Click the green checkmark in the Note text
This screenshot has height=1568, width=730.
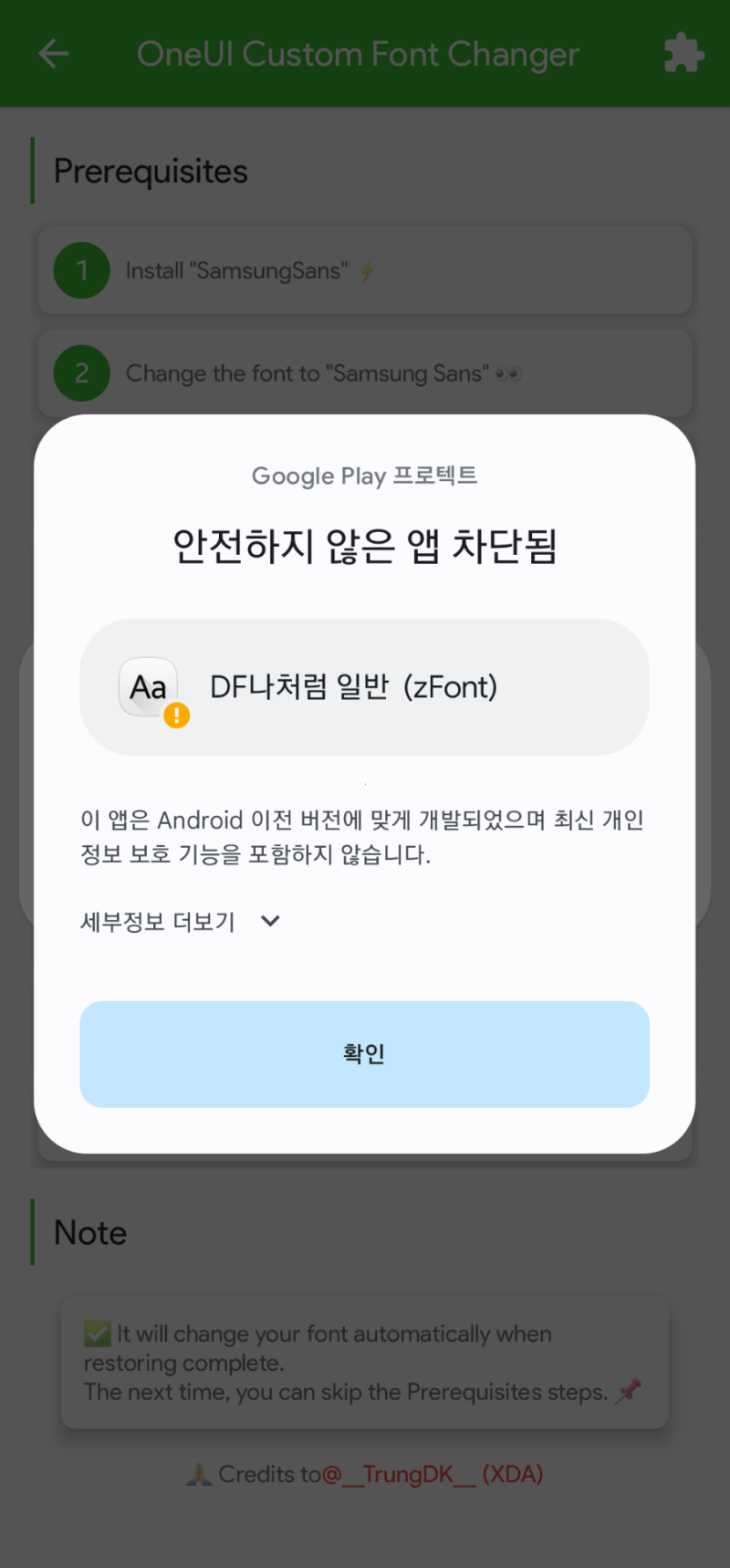pyautogui.click(x=97, y=1332)
